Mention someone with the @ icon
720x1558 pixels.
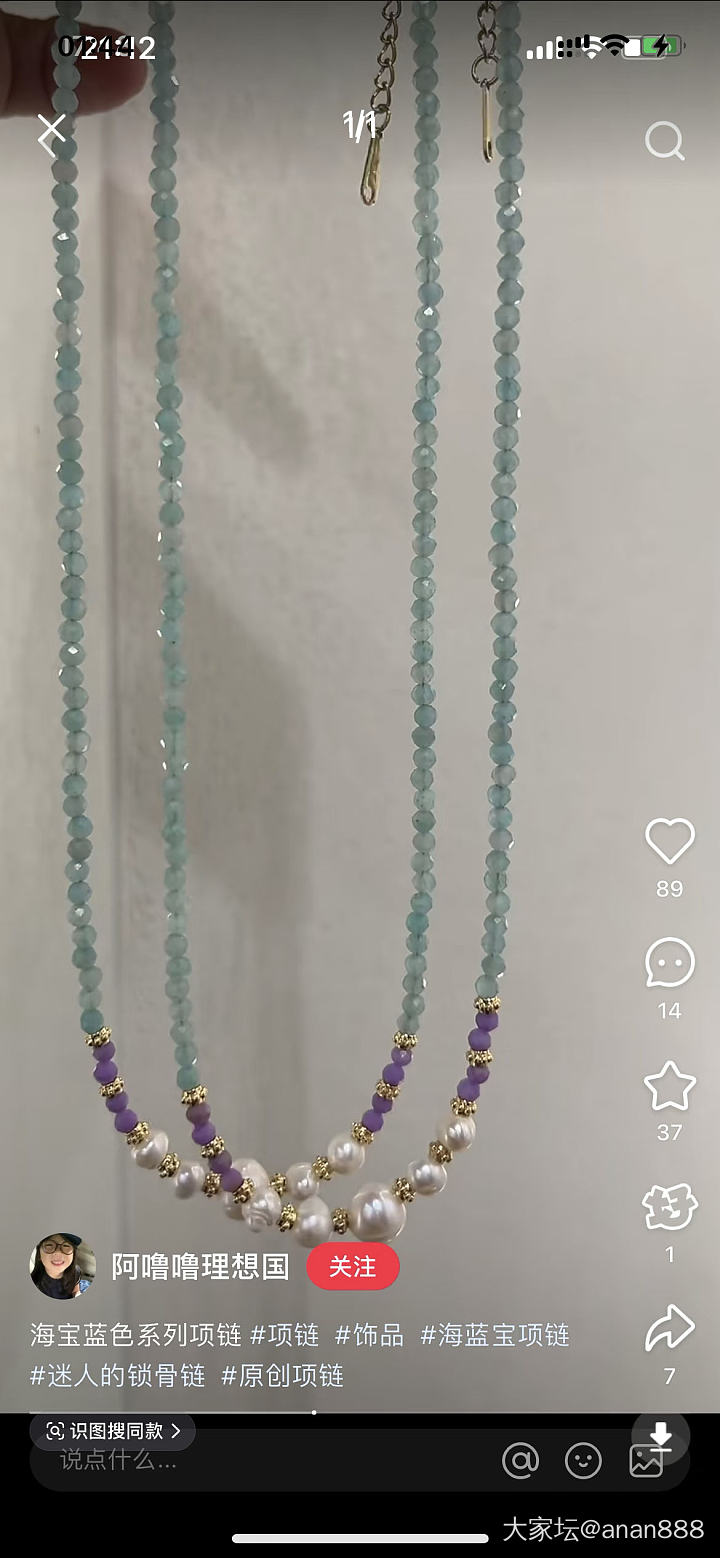[x=520, y=1460]
